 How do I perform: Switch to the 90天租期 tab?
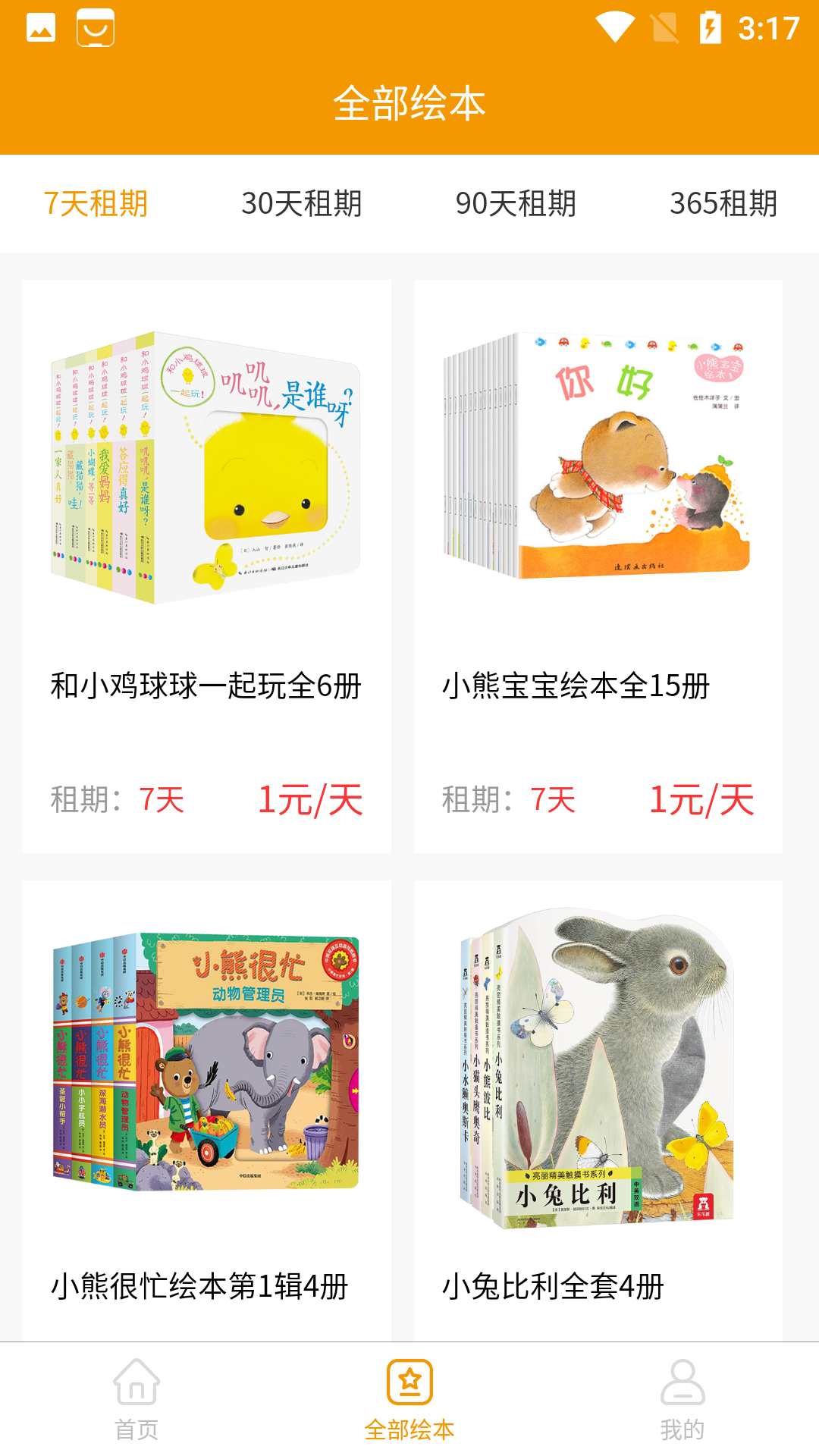pos(516,203)
